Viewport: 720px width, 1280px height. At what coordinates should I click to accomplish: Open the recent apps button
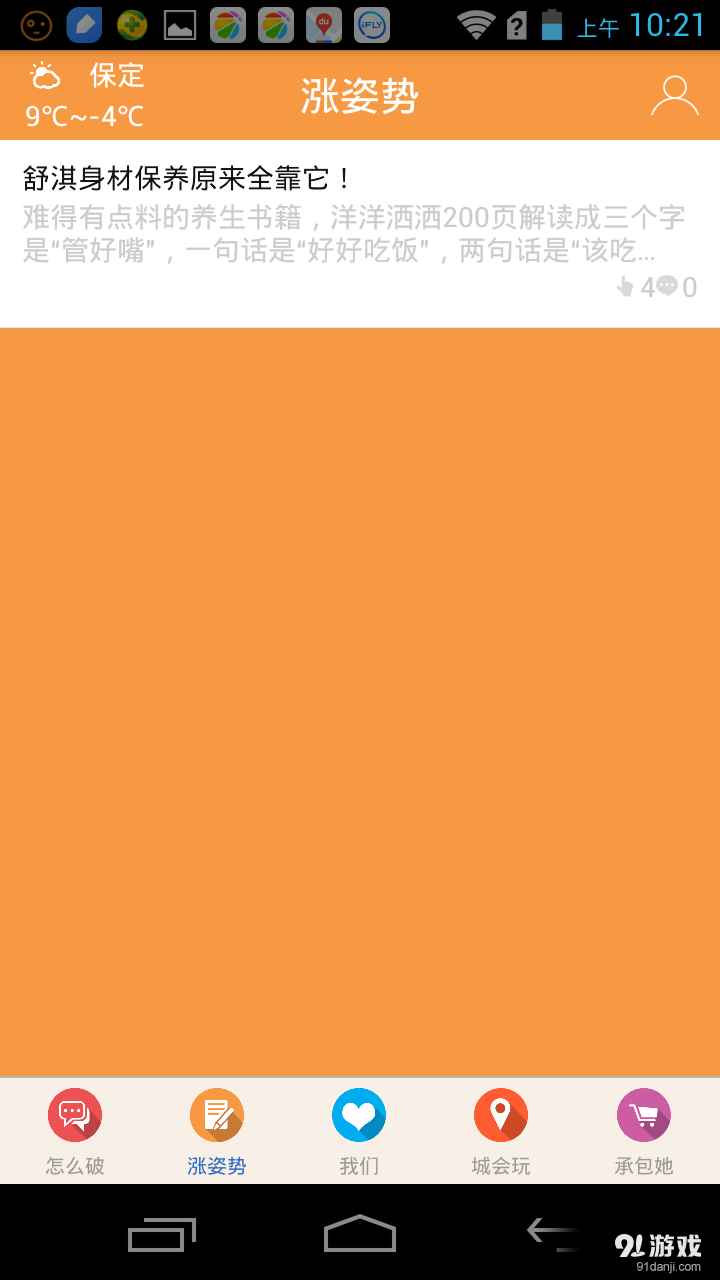tap(161, 1235)
